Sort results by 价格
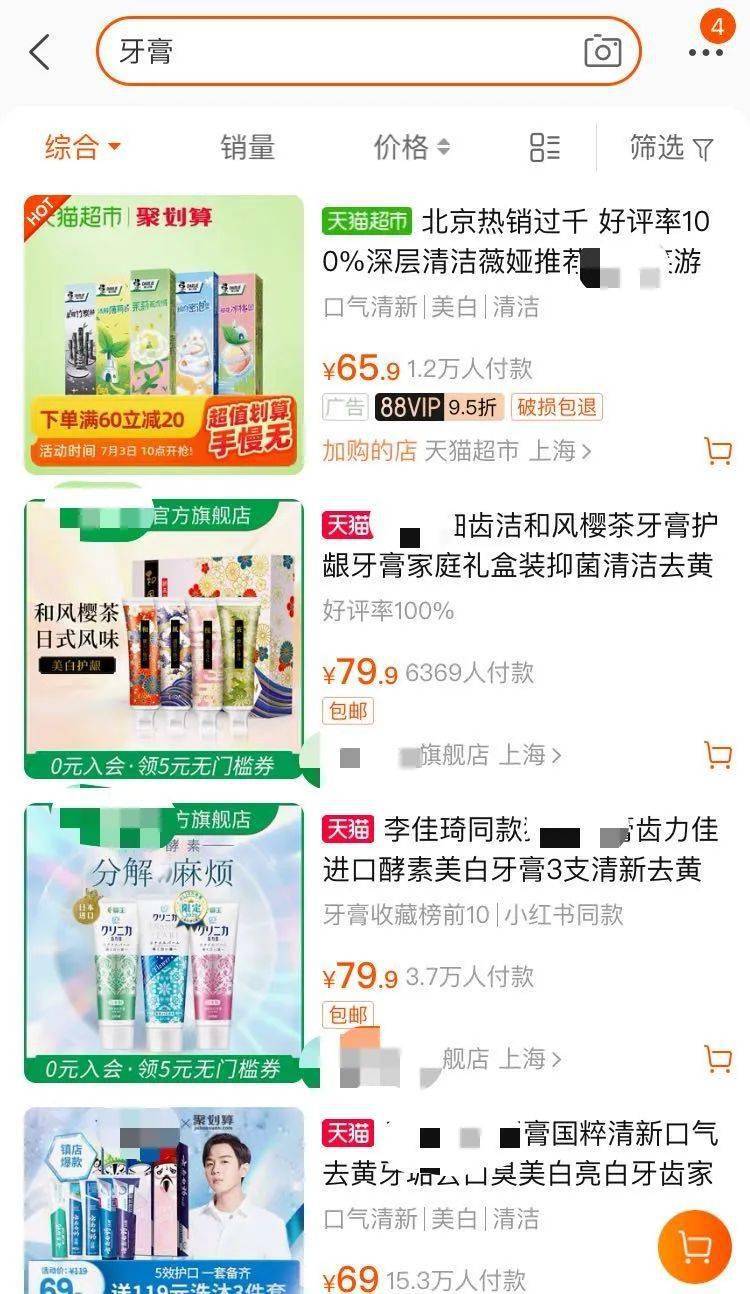This screenshot has width=750, height=1294. click(x=411, y=148)
